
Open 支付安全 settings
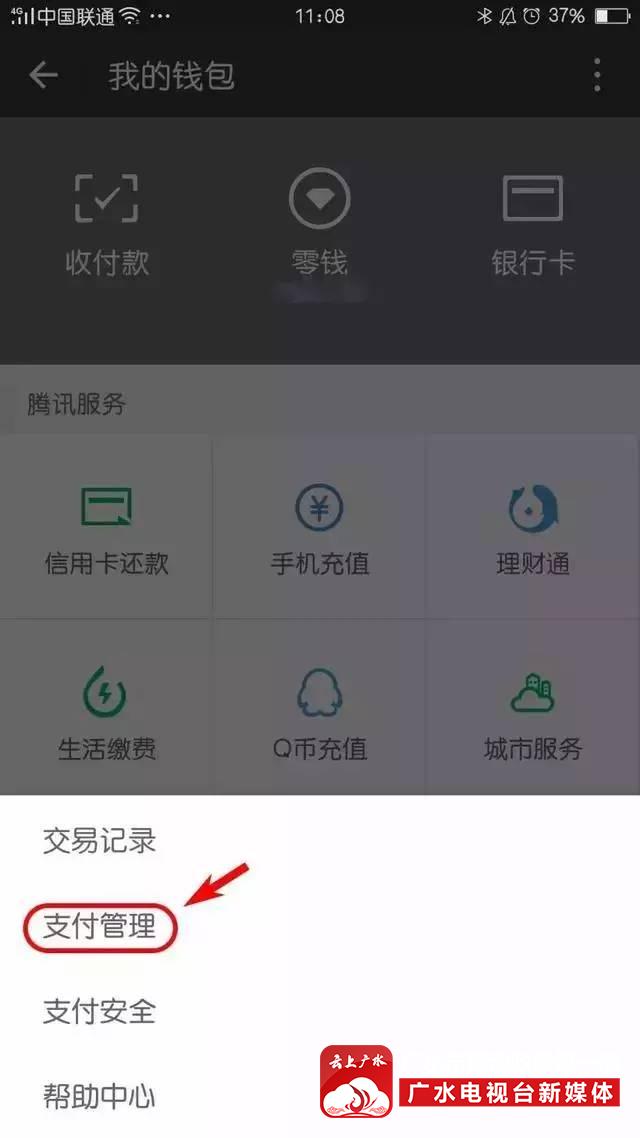click(x=100, y=1011)
